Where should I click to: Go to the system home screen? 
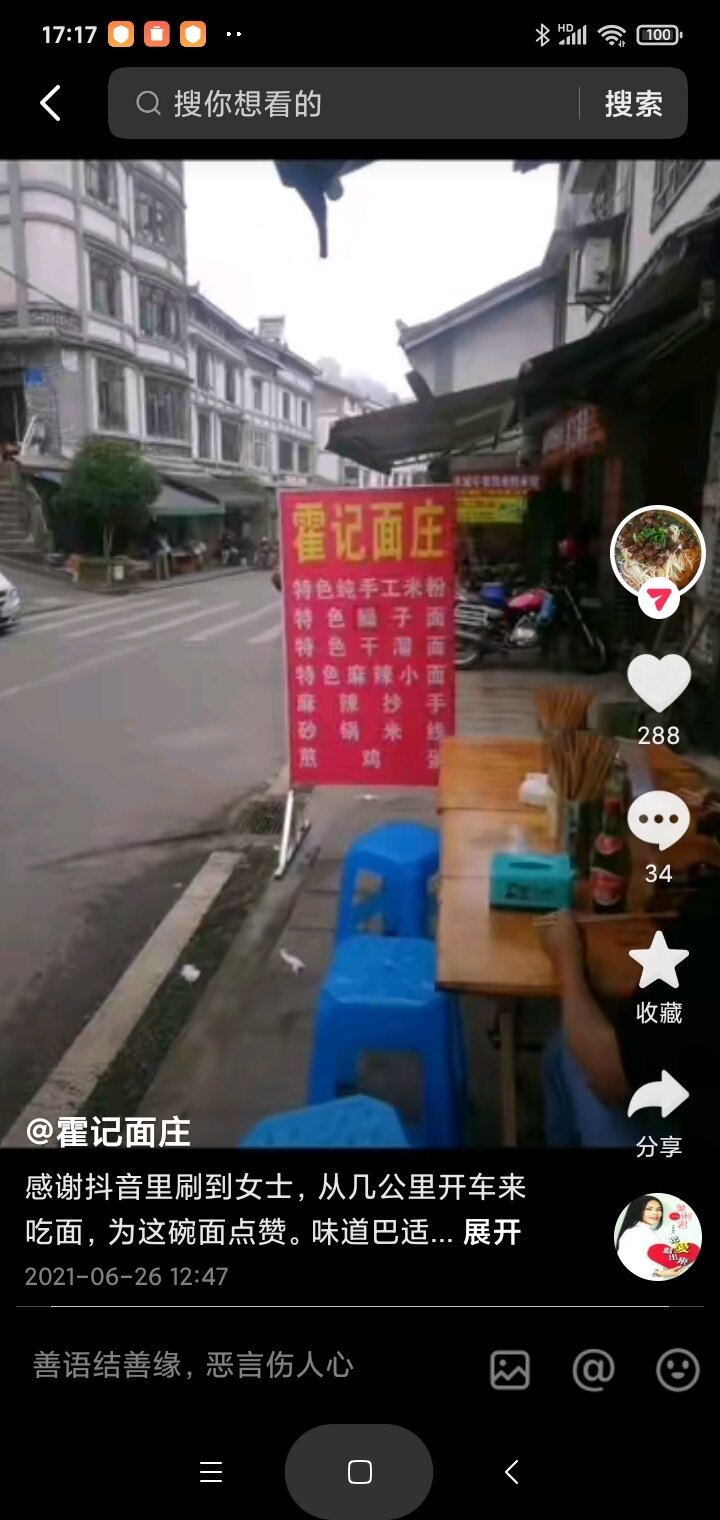click(359, 1472)
